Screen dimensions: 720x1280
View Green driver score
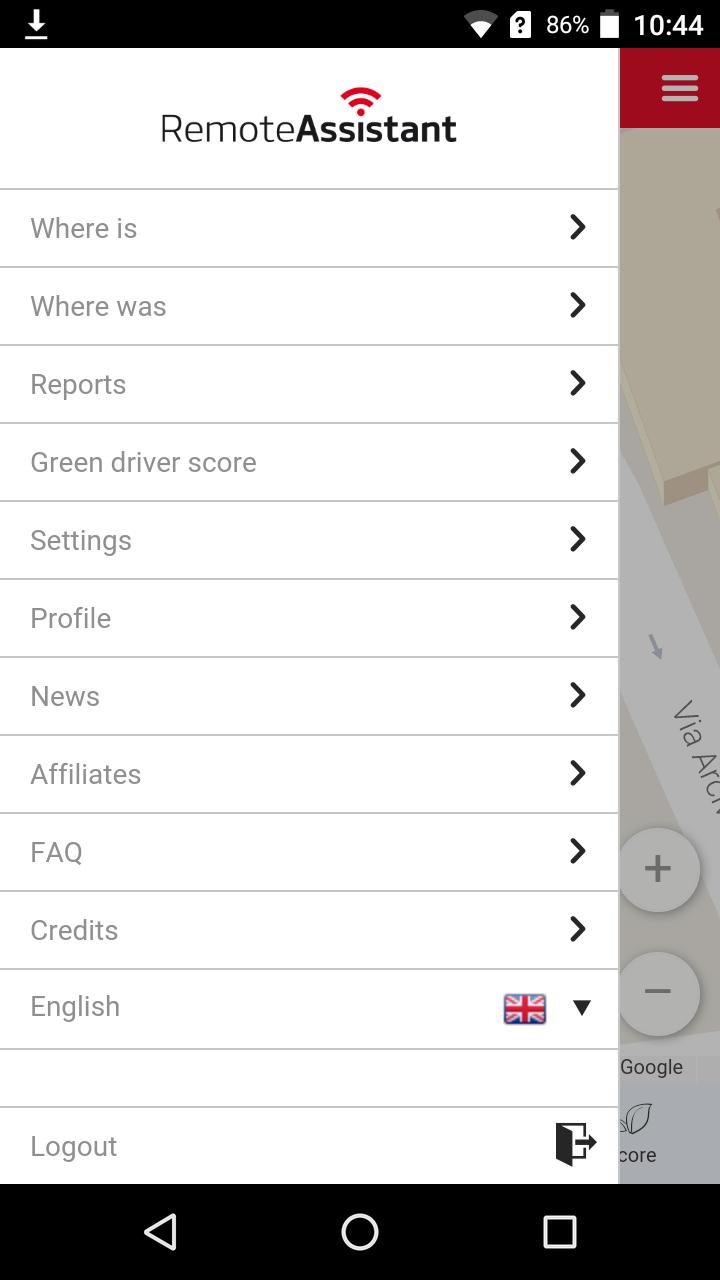coord(308,462)
